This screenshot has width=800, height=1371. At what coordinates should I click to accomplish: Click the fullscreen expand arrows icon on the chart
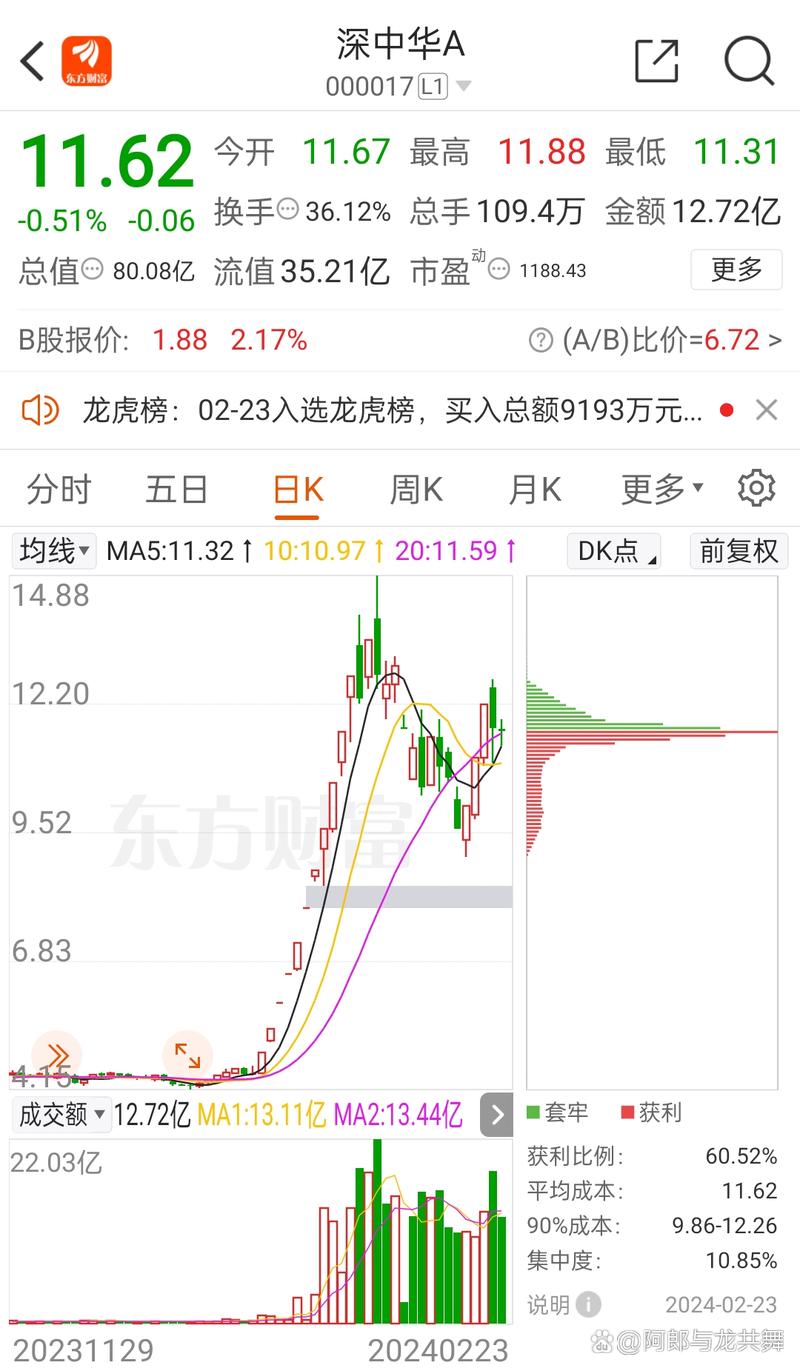point(188,1054)
